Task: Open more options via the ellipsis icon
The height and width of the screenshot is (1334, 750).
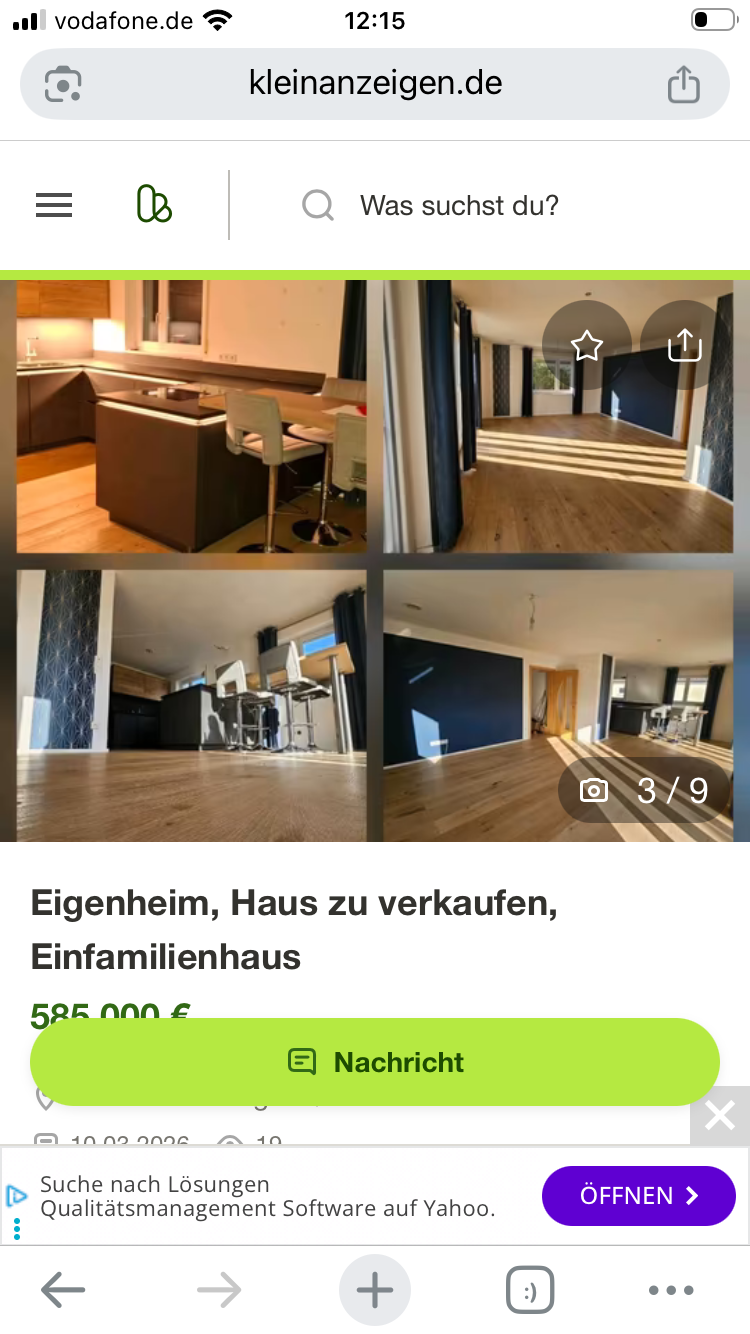Action: [x=671, y=1290]
